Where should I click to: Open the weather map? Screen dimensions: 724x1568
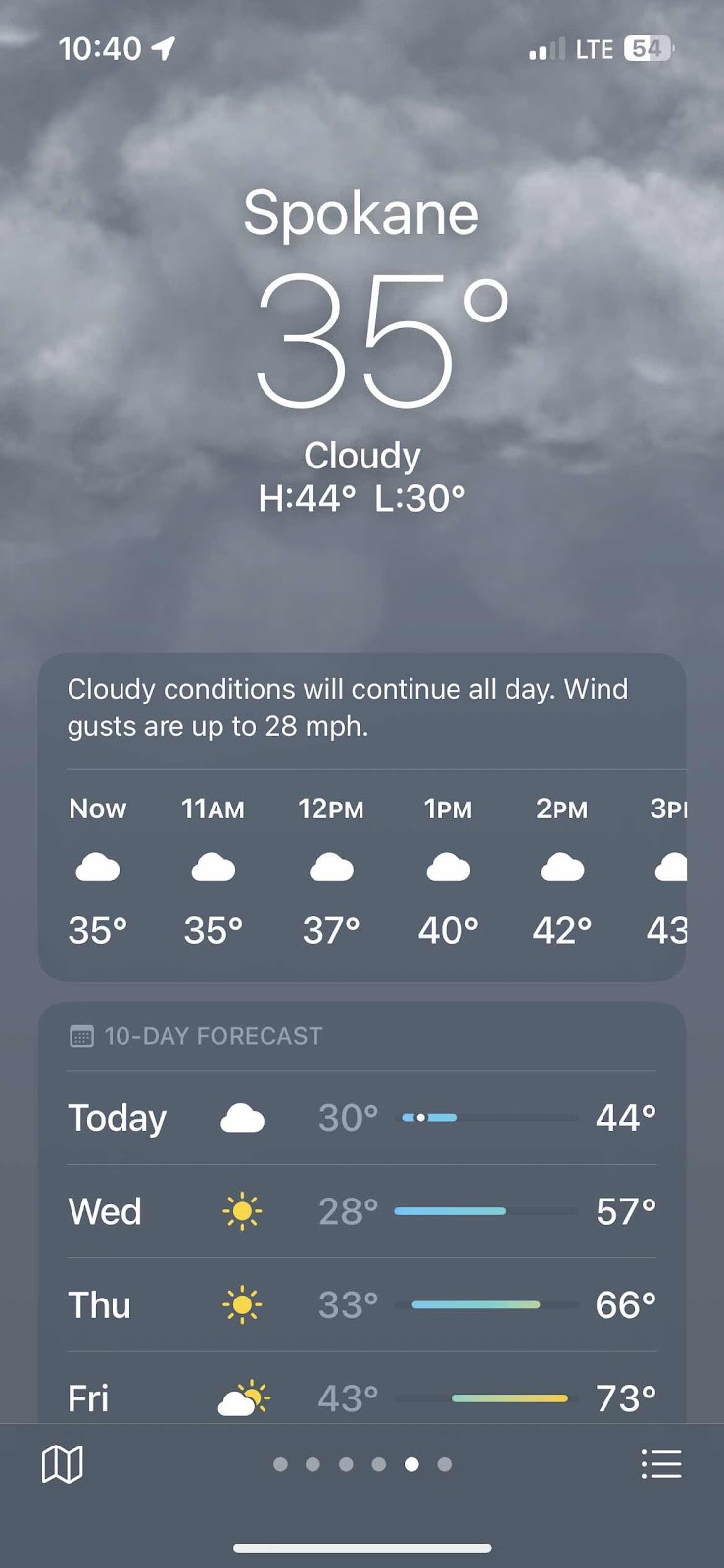[63, 1464]
